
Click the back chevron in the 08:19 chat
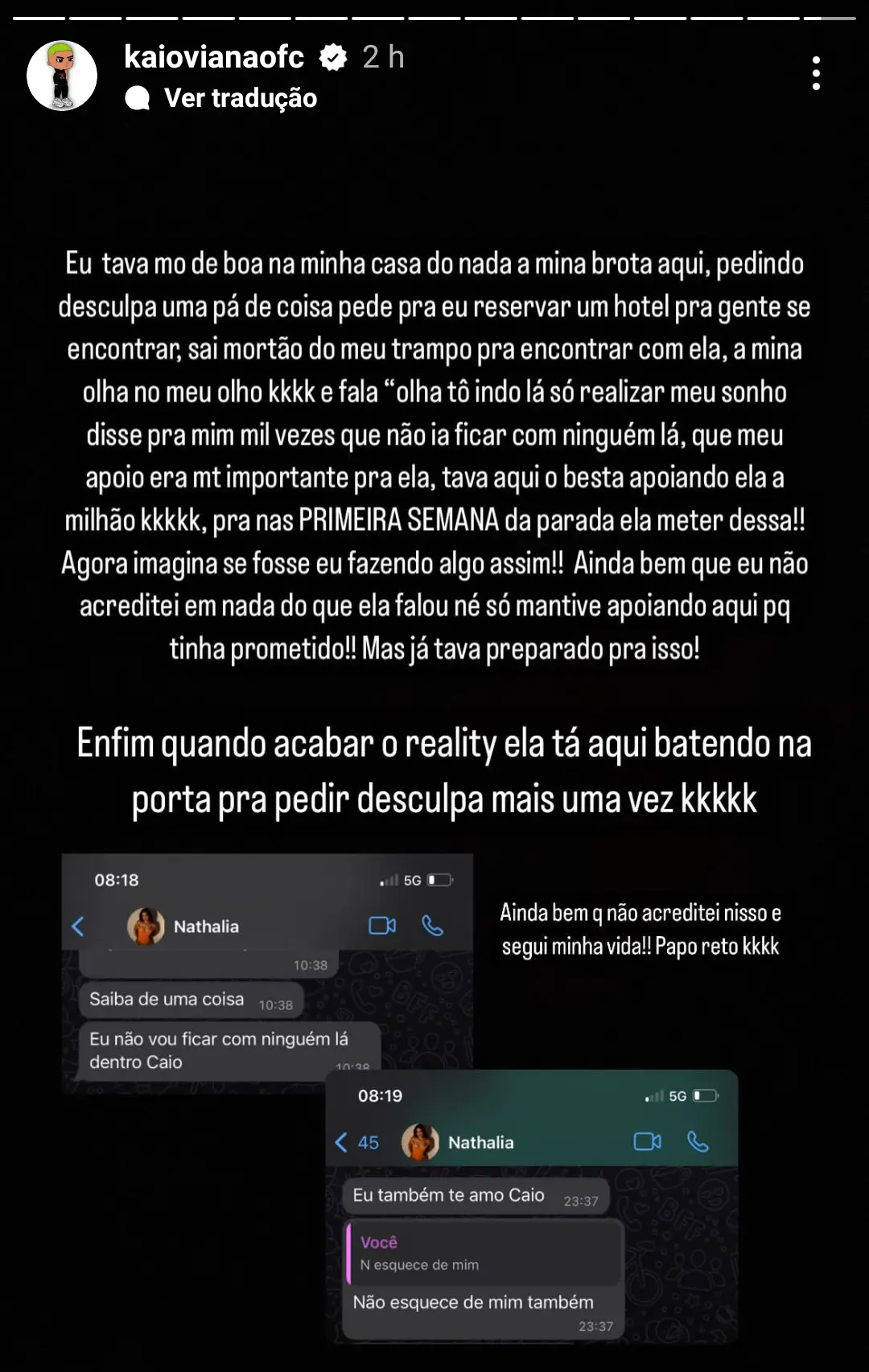[x=342, y=1140]
